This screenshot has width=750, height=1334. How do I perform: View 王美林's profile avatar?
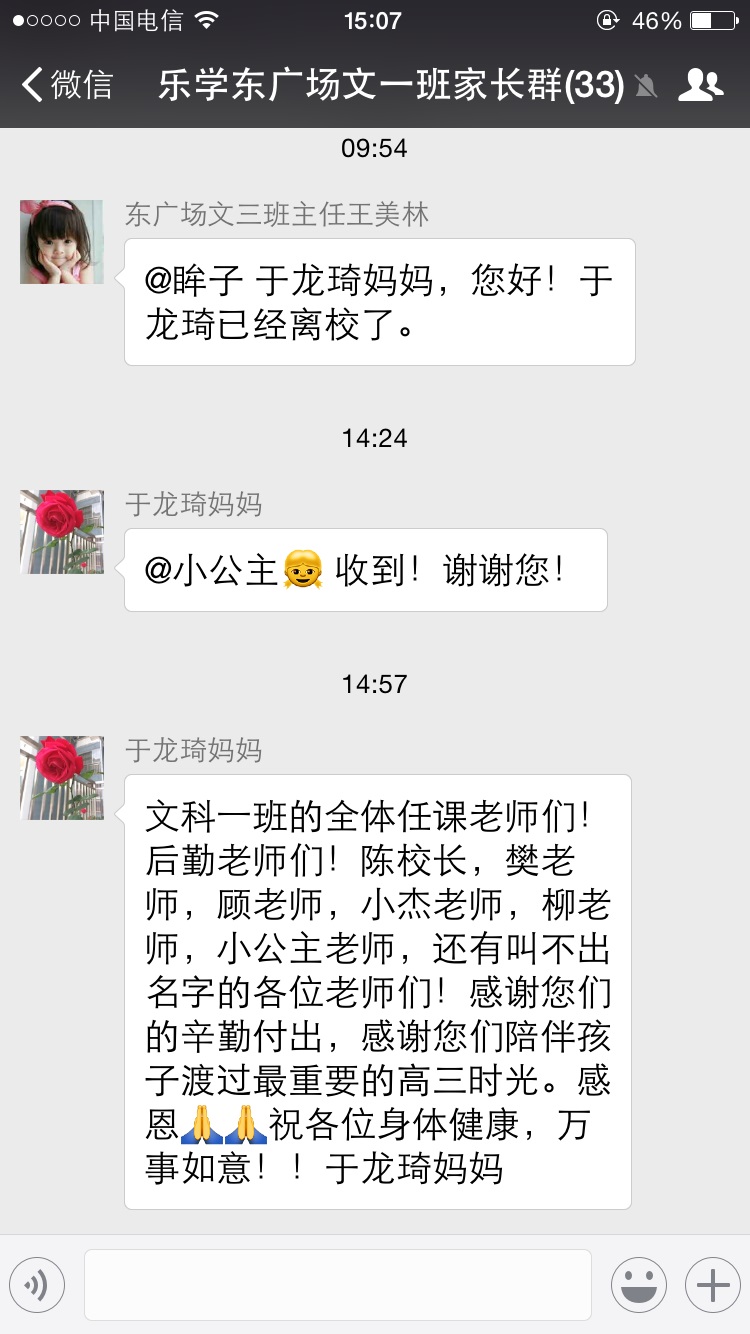click(62, 242)
